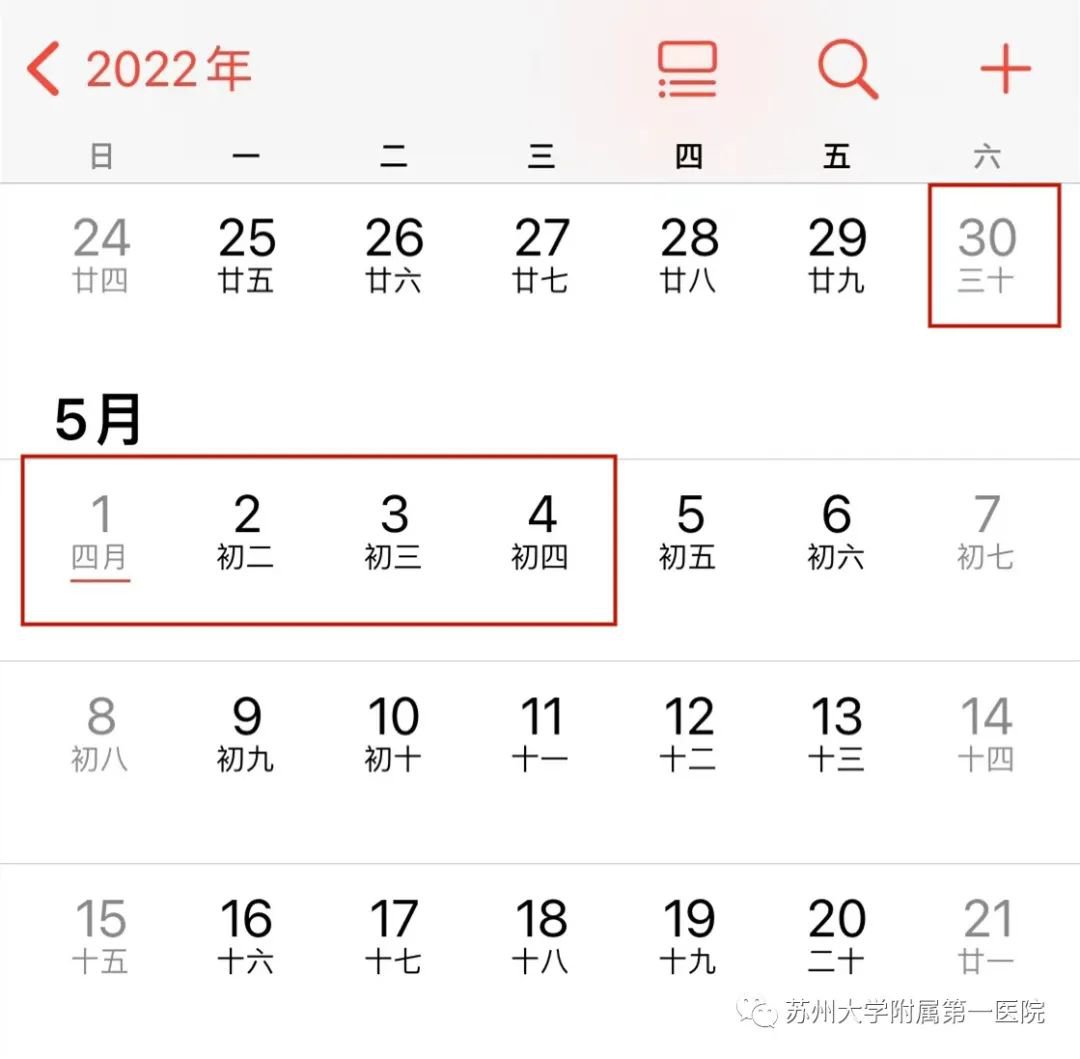The image size is (1080, 1059).
Task: Select May 21 on the calendar
Action: 987,934
